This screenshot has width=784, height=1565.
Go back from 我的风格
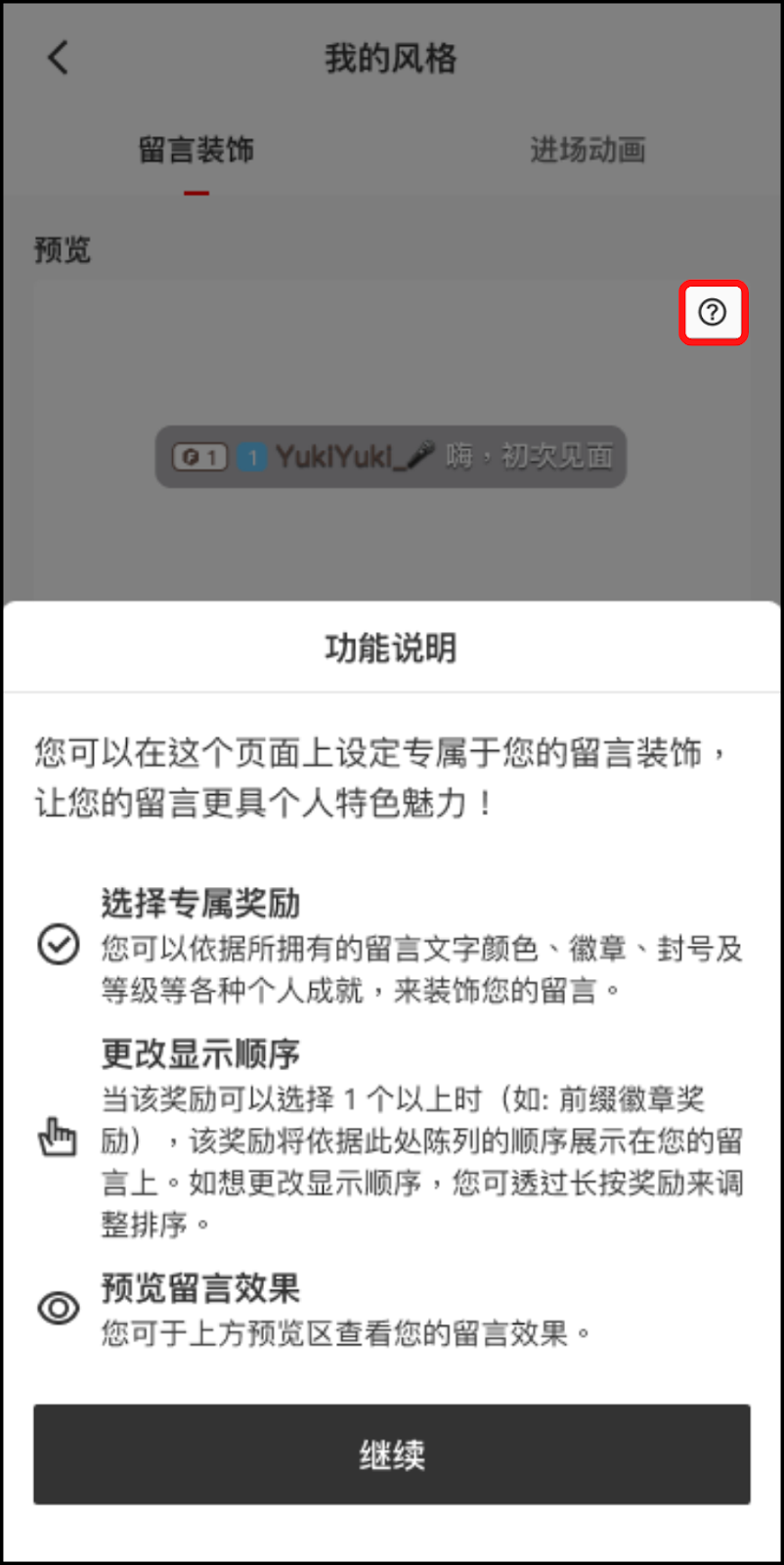(x=59, y=58)
